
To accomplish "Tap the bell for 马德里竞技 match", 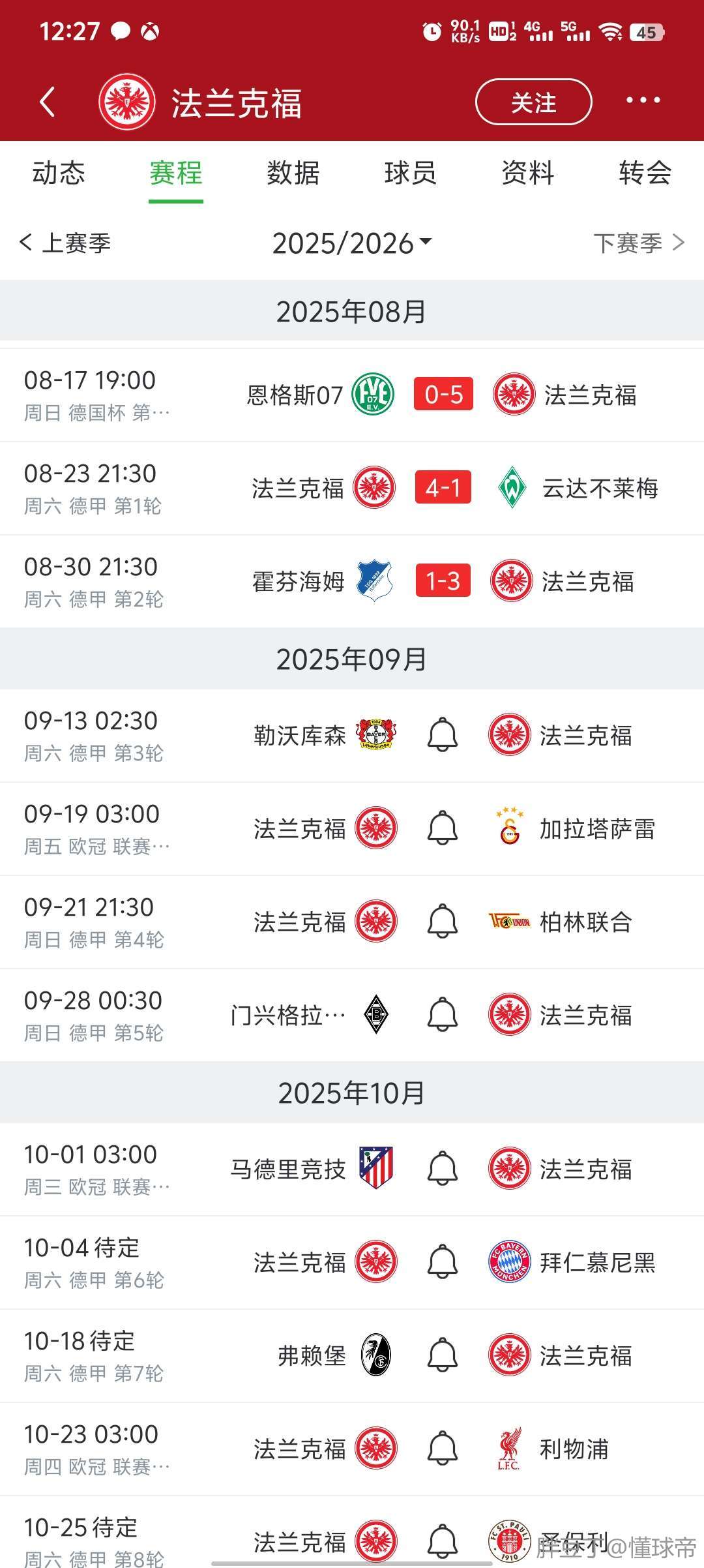I will coord(443,1169).
